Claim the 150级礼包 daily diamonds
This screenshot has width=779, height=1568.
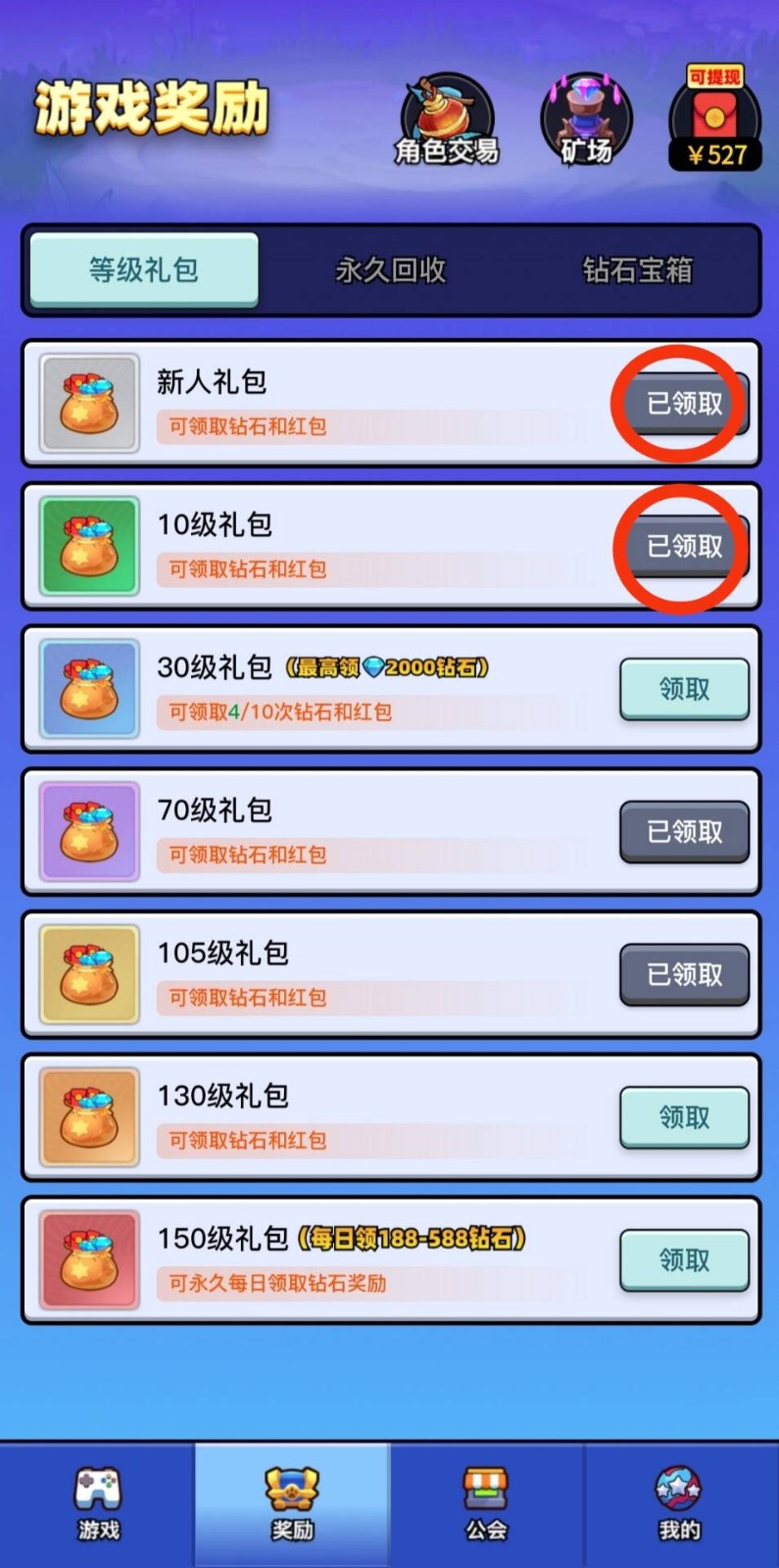(x=684, y=1260)
